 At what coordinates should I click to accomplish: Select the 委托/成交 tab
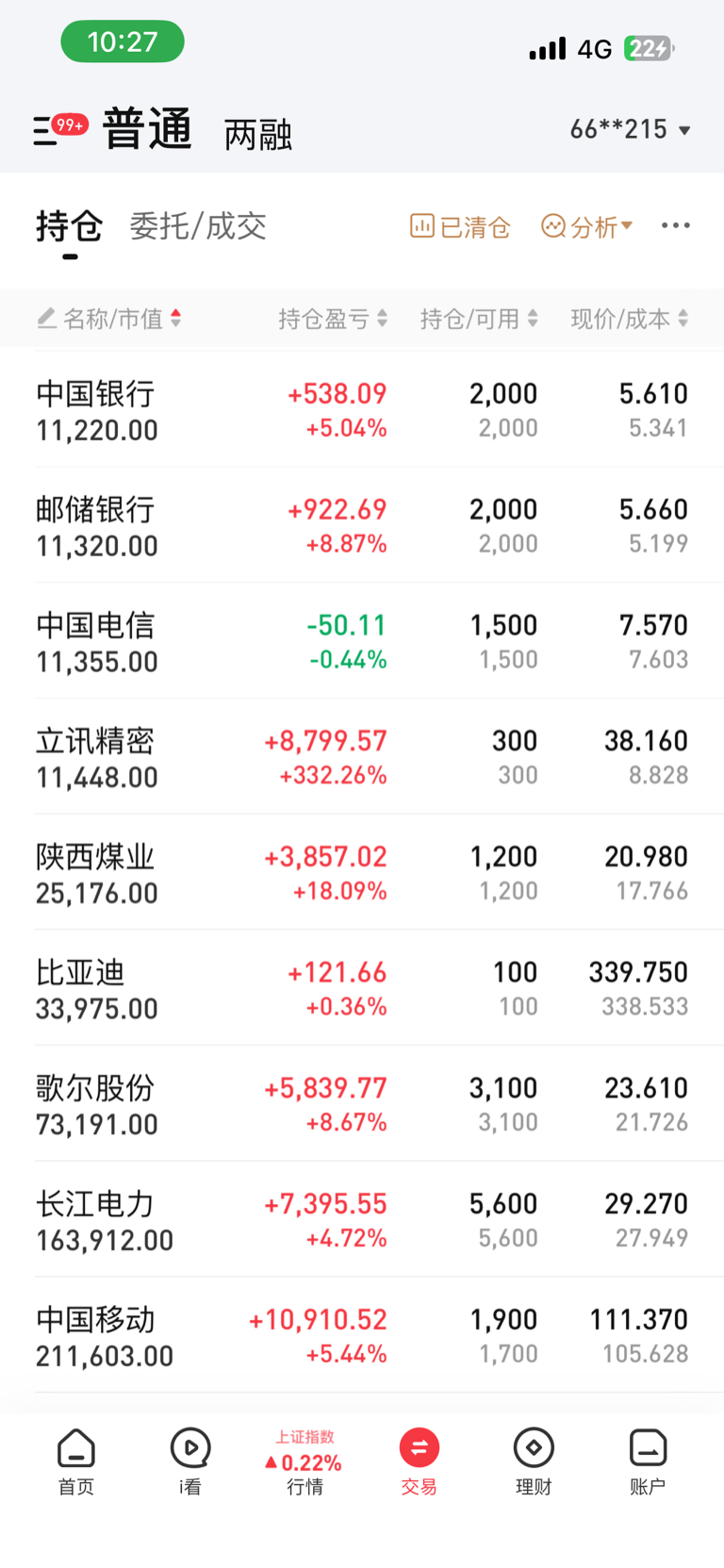coord(198,226)
